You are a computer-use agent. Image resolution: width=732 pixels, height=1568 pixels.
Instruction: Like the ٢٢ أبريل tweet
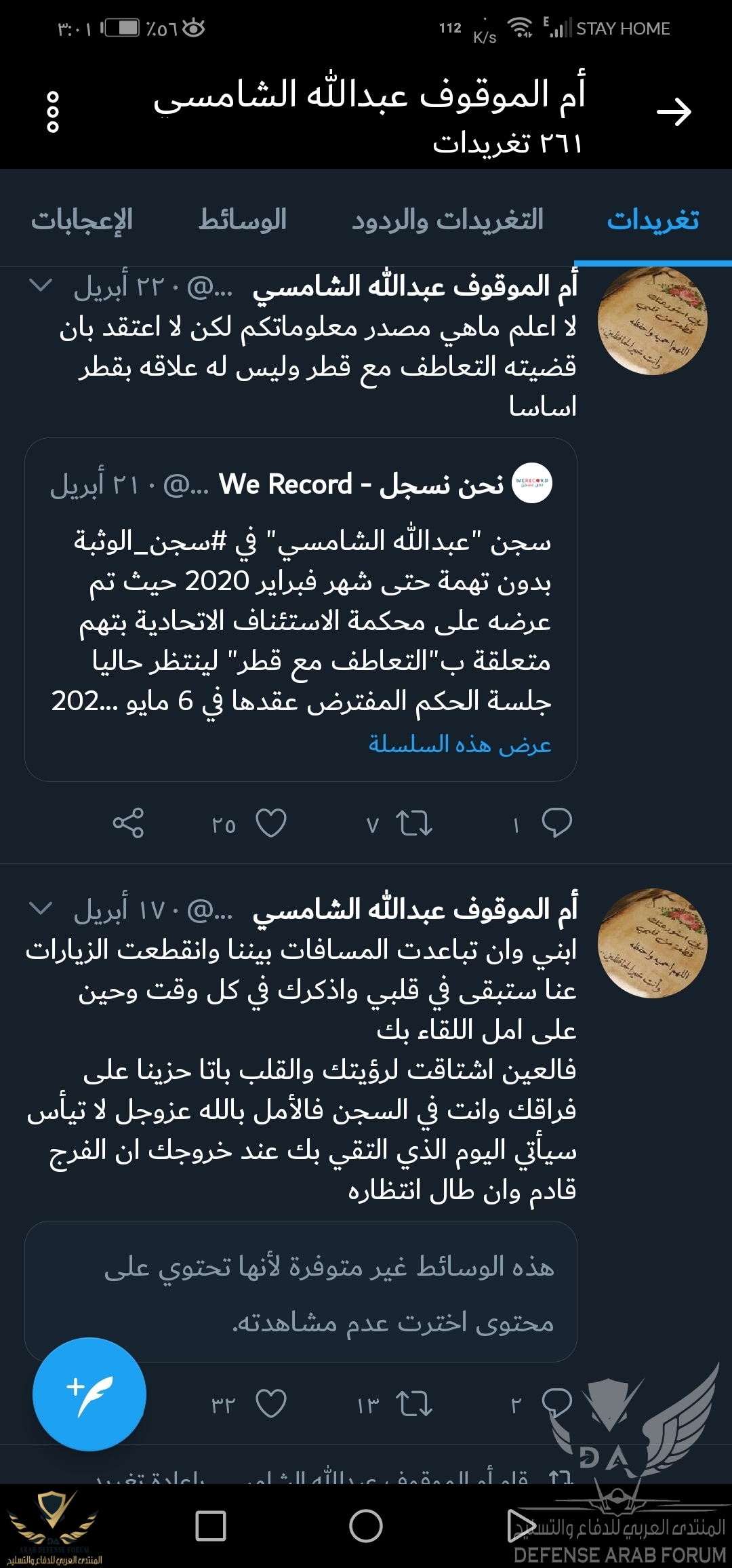pos(271,823)
